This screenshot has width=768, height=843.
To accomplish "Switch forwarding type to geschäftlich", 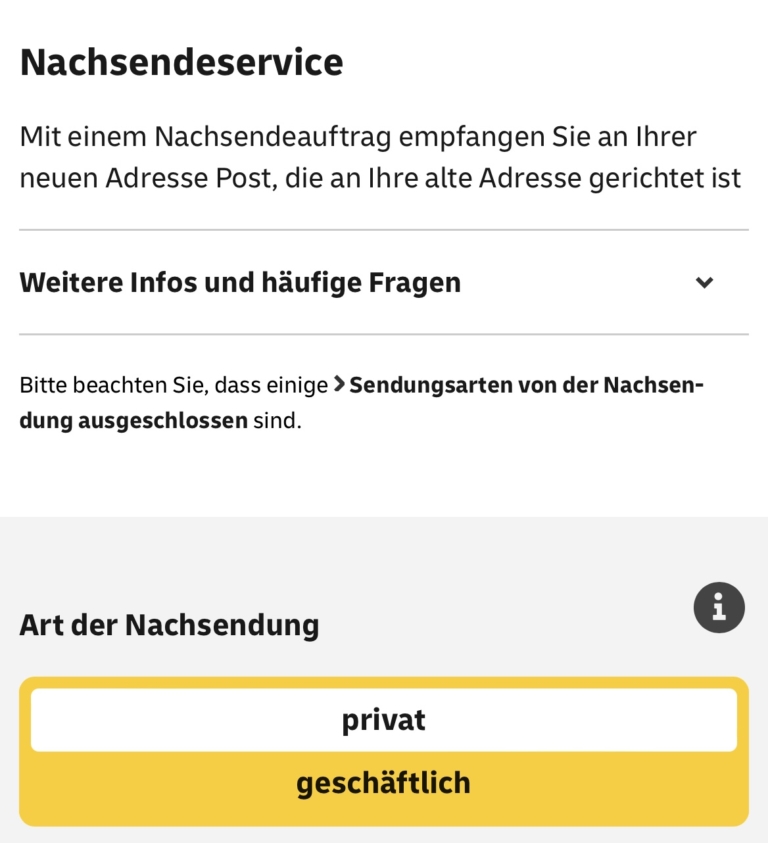I will click(x=383, y=783).
